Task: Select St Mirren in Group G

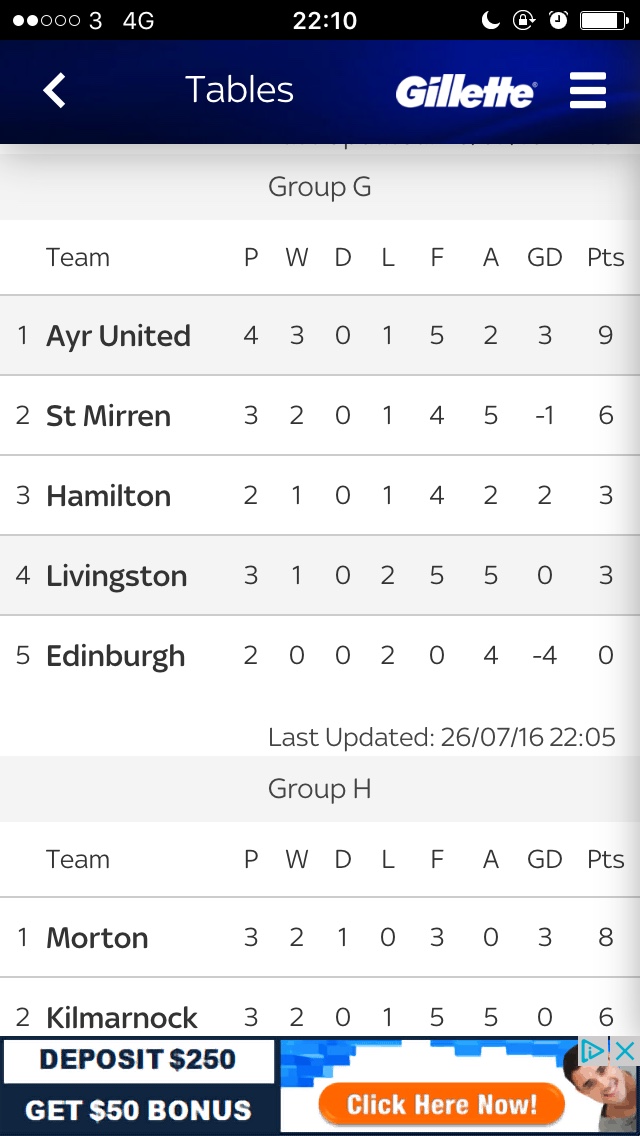Action: pos(320,416)
